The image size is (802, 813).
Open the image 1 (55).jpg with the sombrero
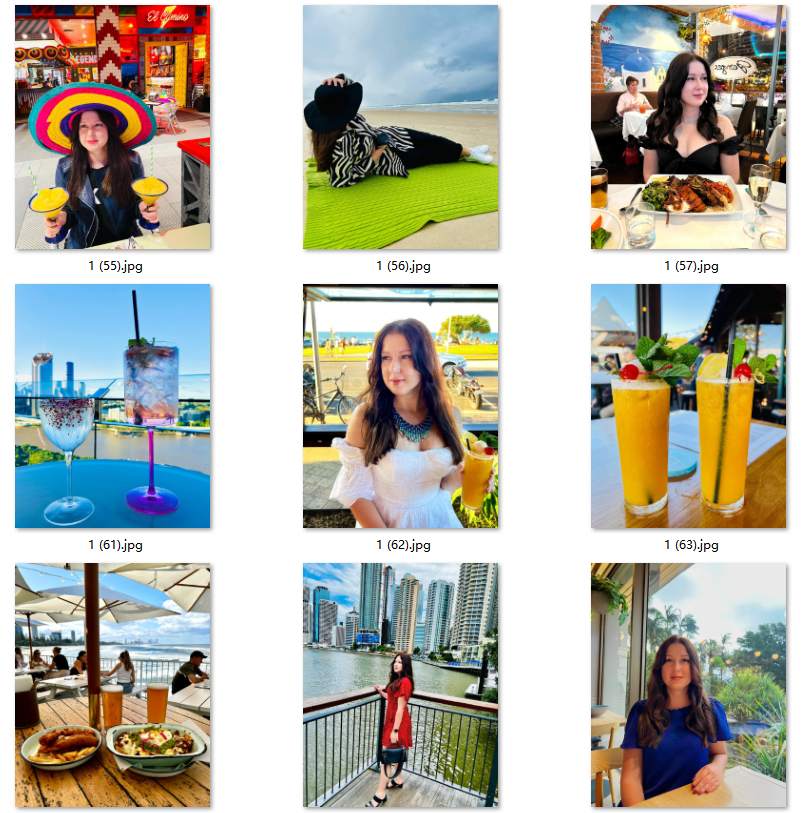point(112,127)
